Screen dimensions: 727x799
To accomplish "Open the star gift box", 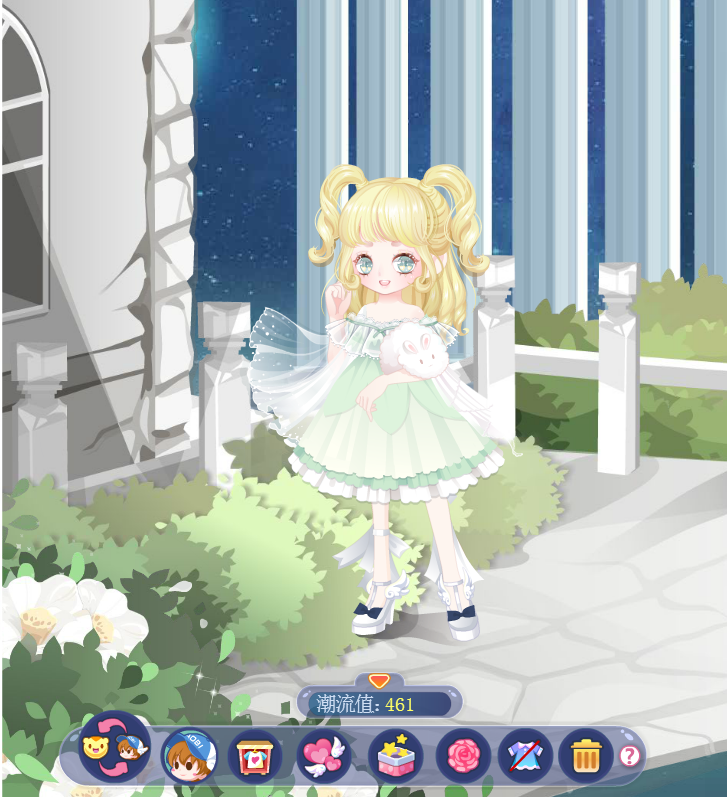I will [393, 756].
